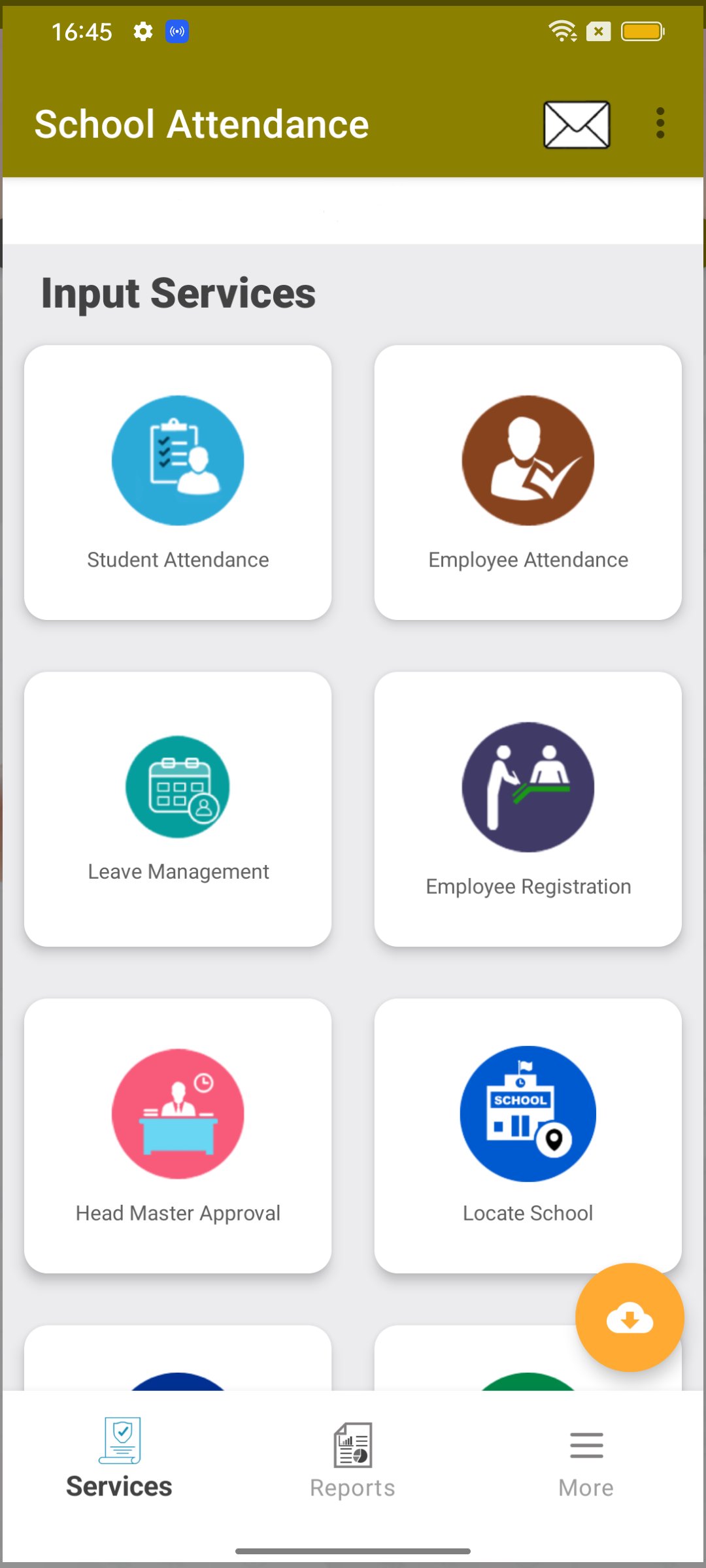The width and height of the screenshot is (706, 1568).
Task: Open the Student Attendance card
Action: [x=178, y=482]
